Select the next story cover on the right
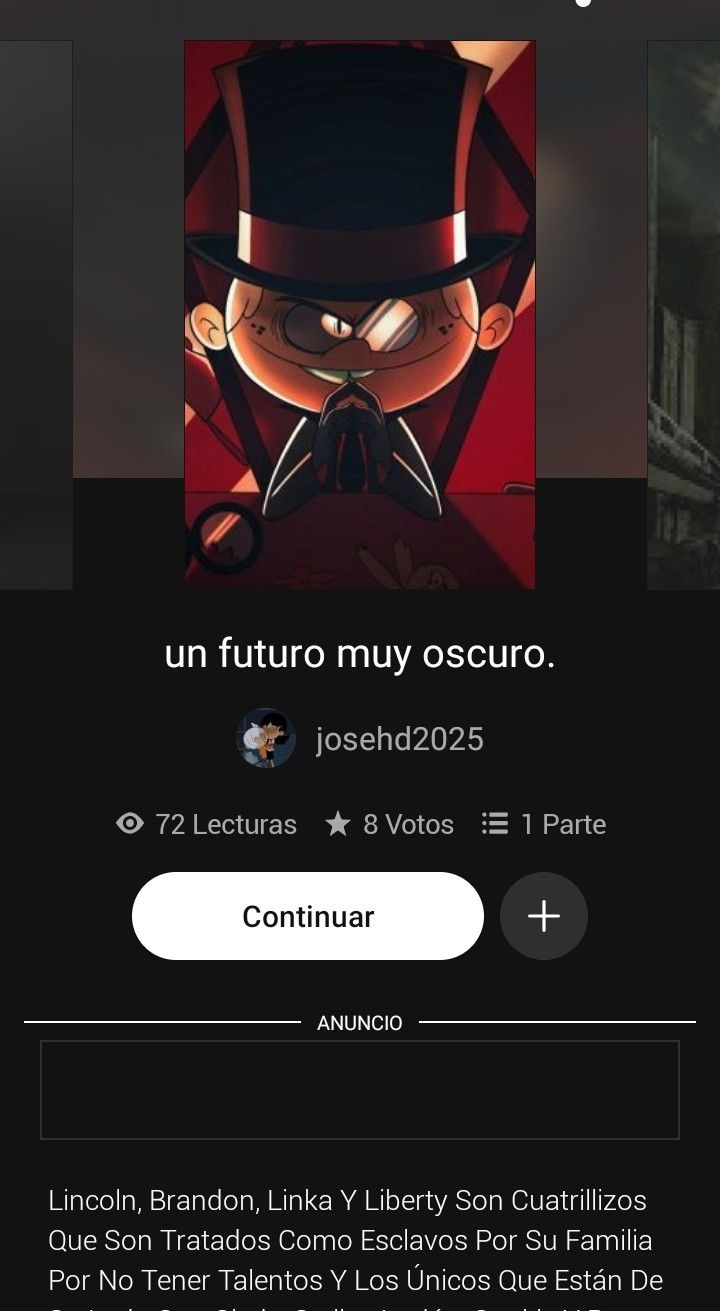 coord(684,314)
